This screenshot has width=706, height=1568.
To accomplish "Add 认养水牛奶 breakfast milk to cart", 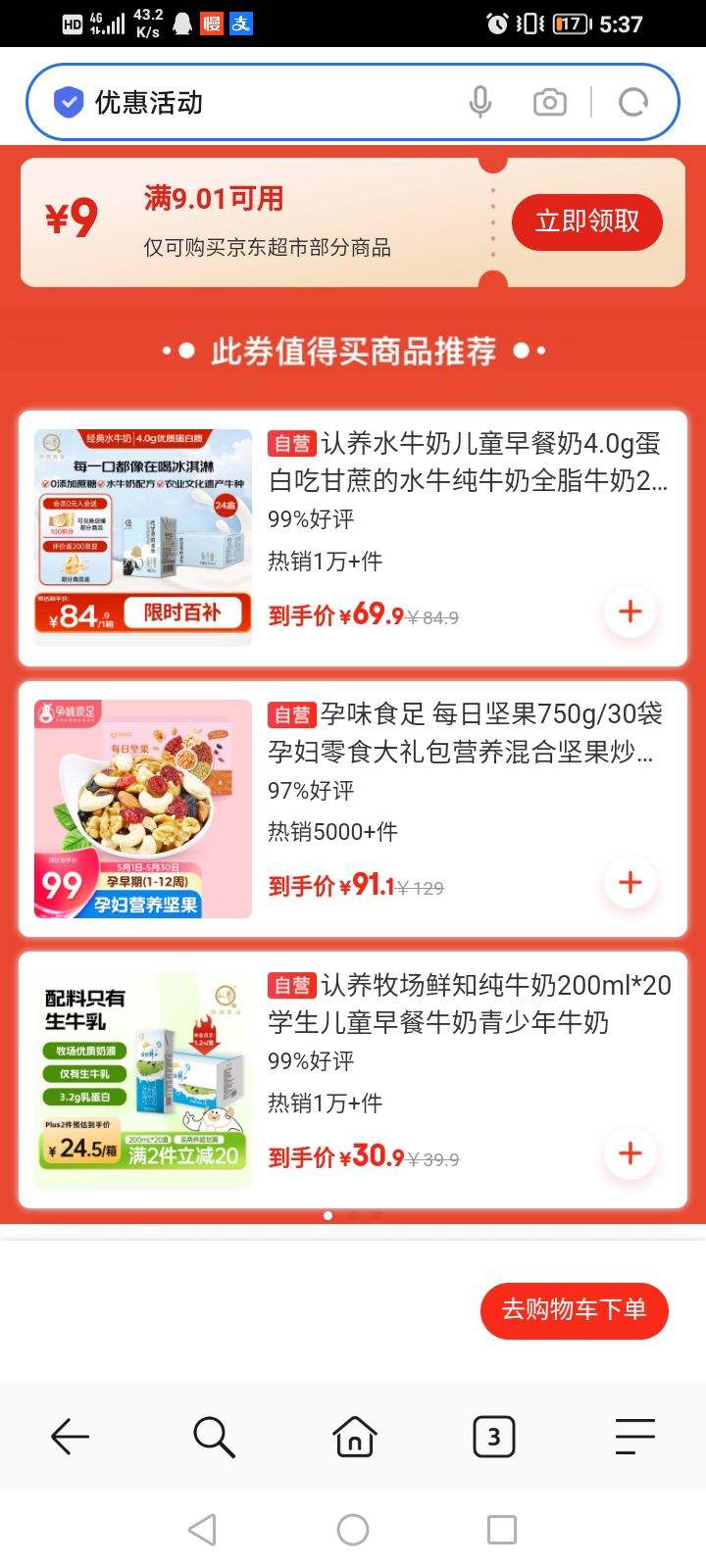I will pyautogui.click(x=630, y=612).
